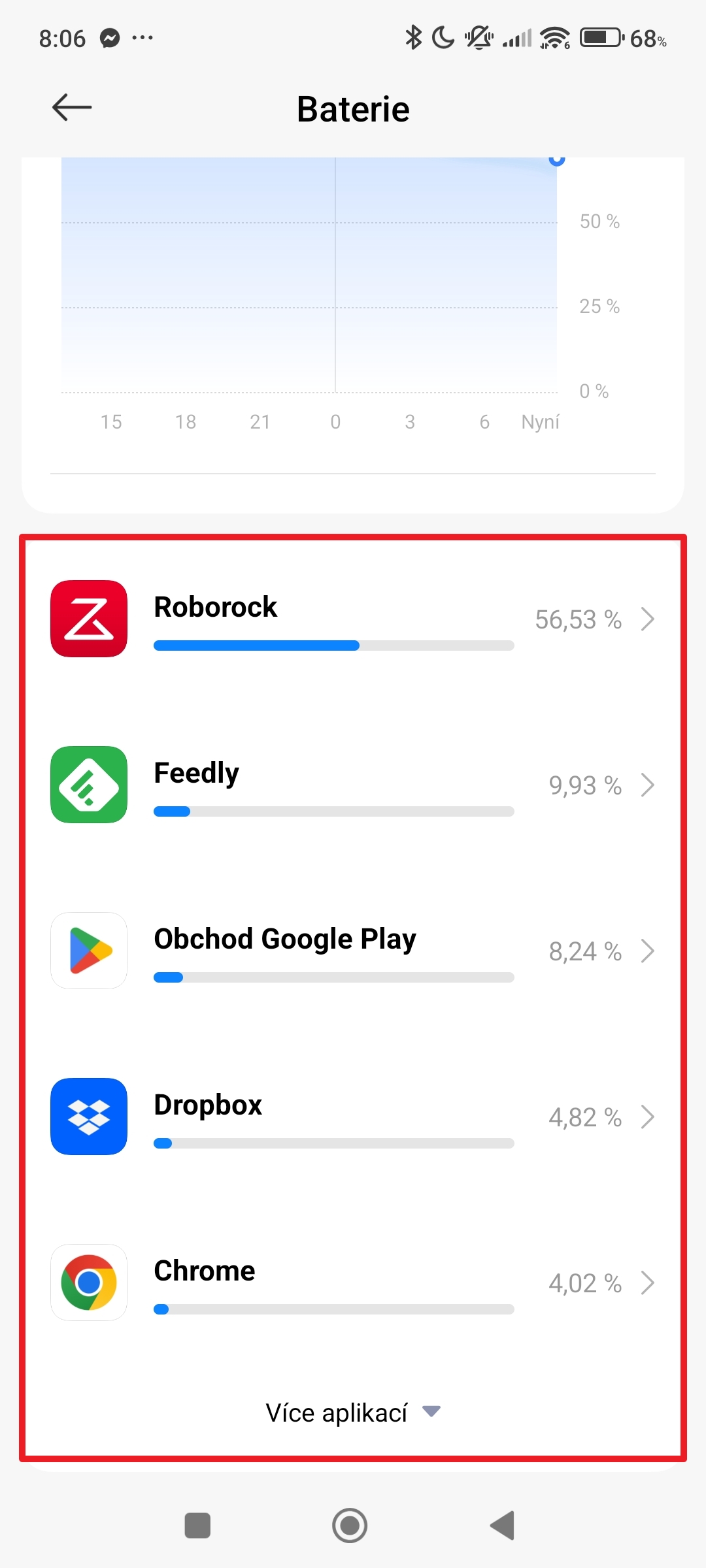Open Feedly battery usage details
The height and width of the screenshot is (1568, 706).
[x=353, y=785]
